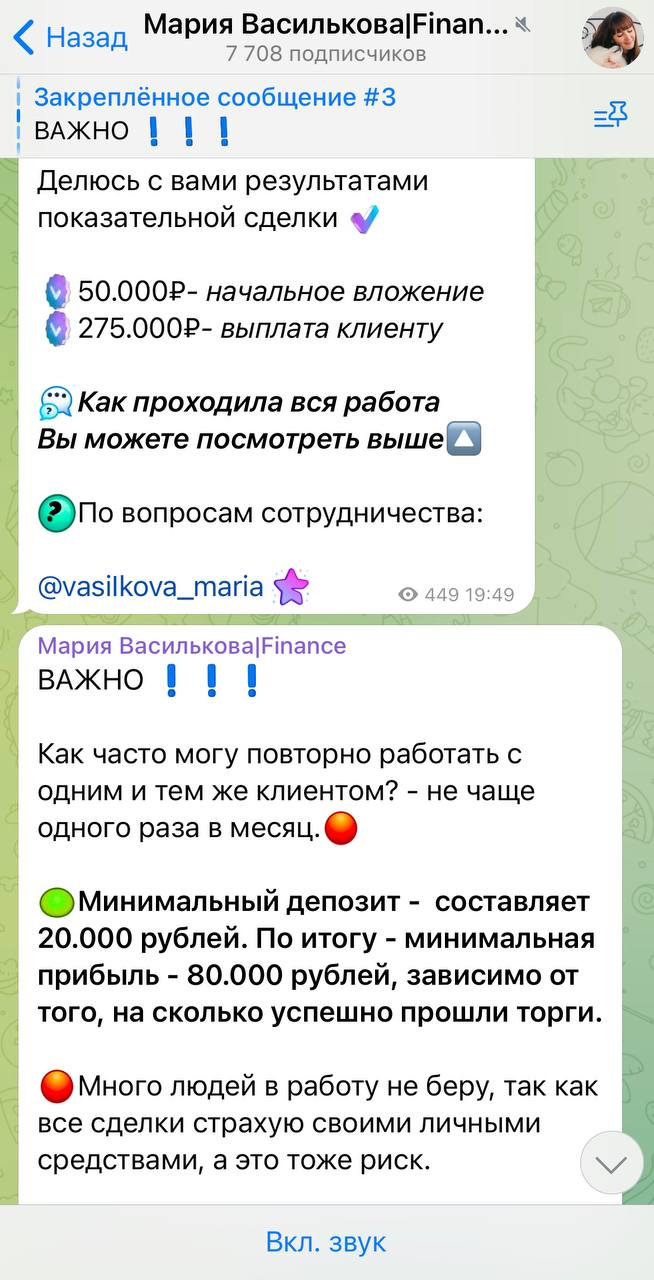Viewport: 654px width, 1280px height.
Task: Jump to pinned message #3
Action: click(215, 114)
